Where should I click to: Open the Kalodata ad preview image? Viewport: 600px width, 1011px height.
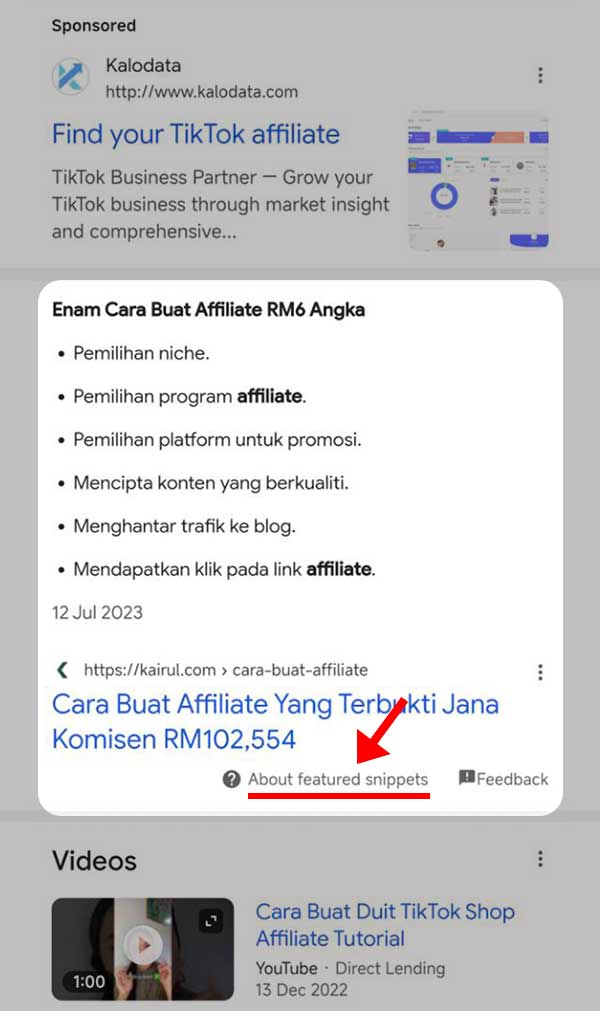pos(478,180)
